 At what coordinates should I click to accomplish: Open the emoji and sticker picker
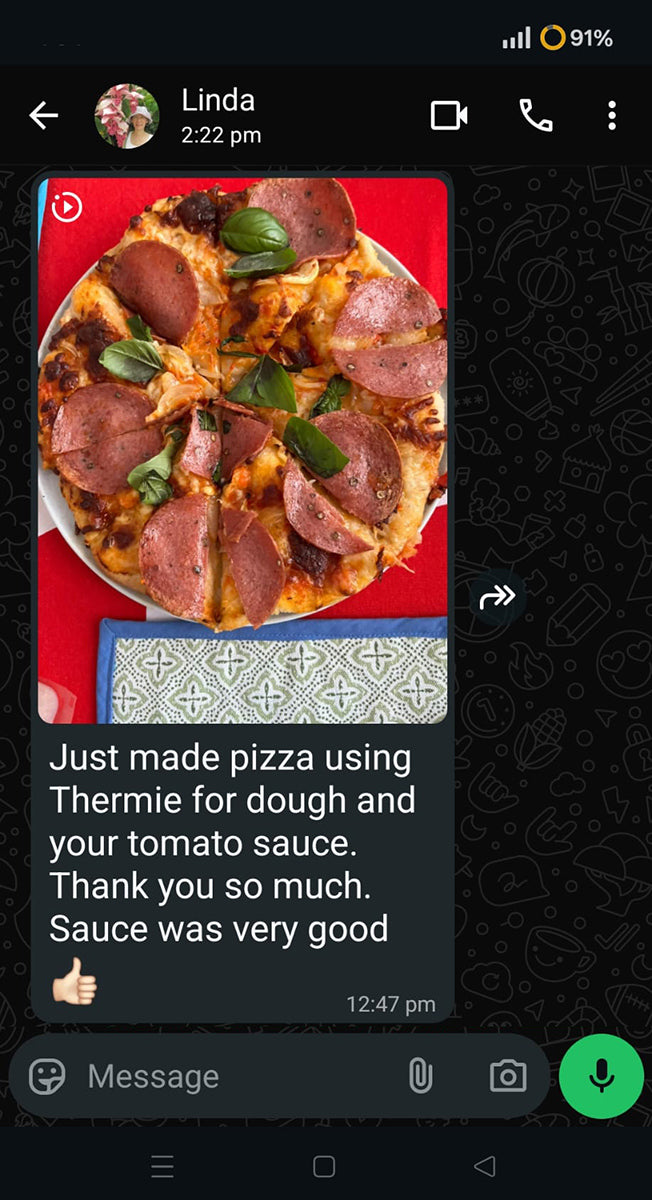[47, 1076]
